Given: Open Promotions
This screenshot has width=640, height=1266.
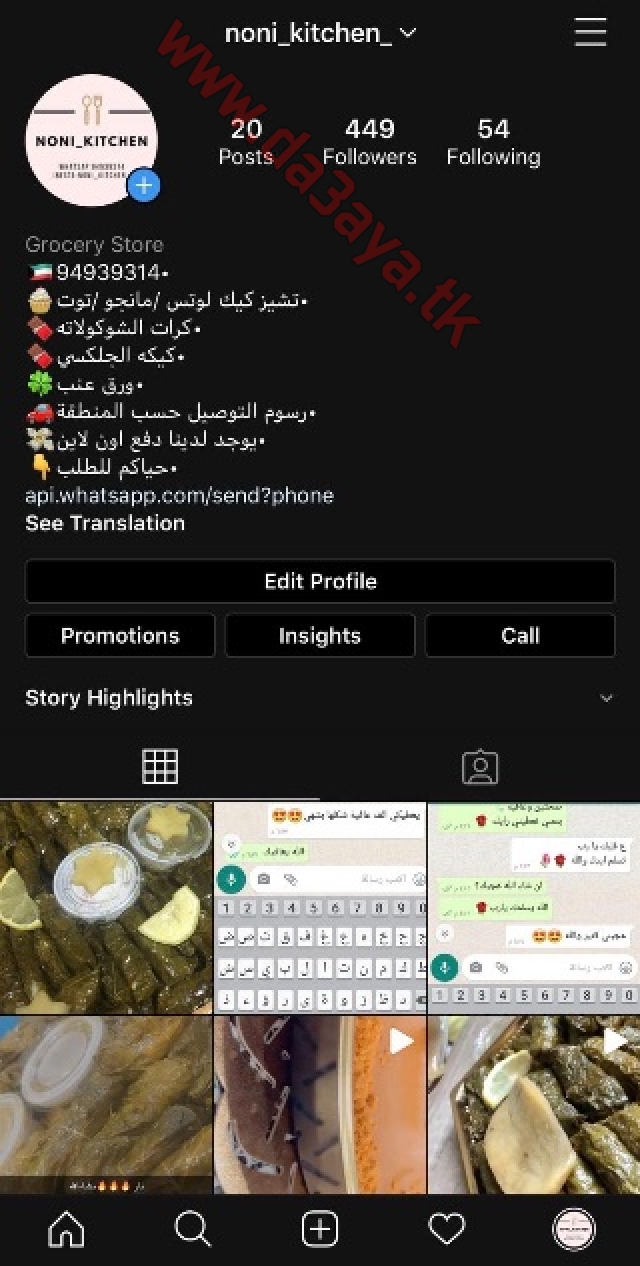Looking at the screenshot, I should click(x=120, y=636).
